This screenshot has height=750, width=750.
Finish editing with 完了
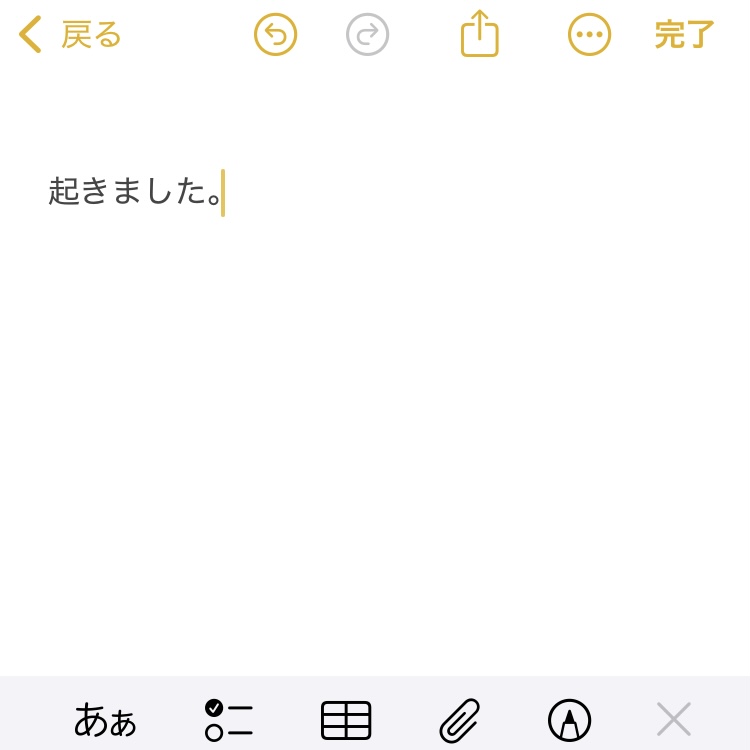click(x=685, y=35)
